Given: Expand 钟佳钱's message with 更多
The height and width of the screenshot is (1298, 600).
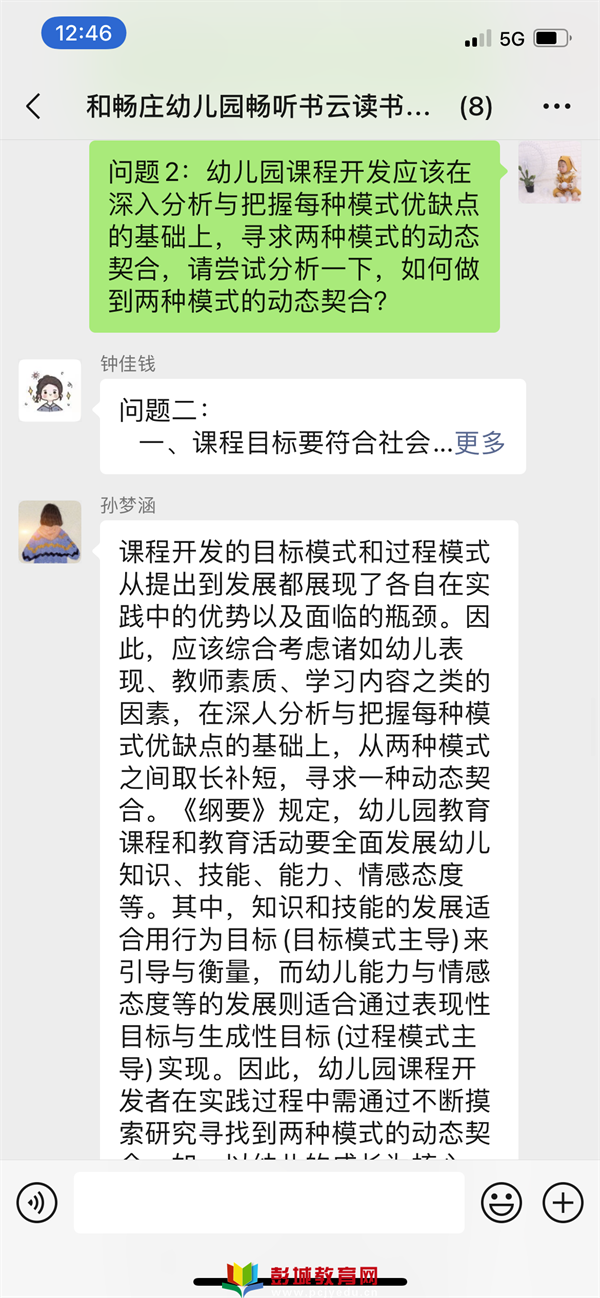Looking at the screenshot, I should (x=480, y=443).
